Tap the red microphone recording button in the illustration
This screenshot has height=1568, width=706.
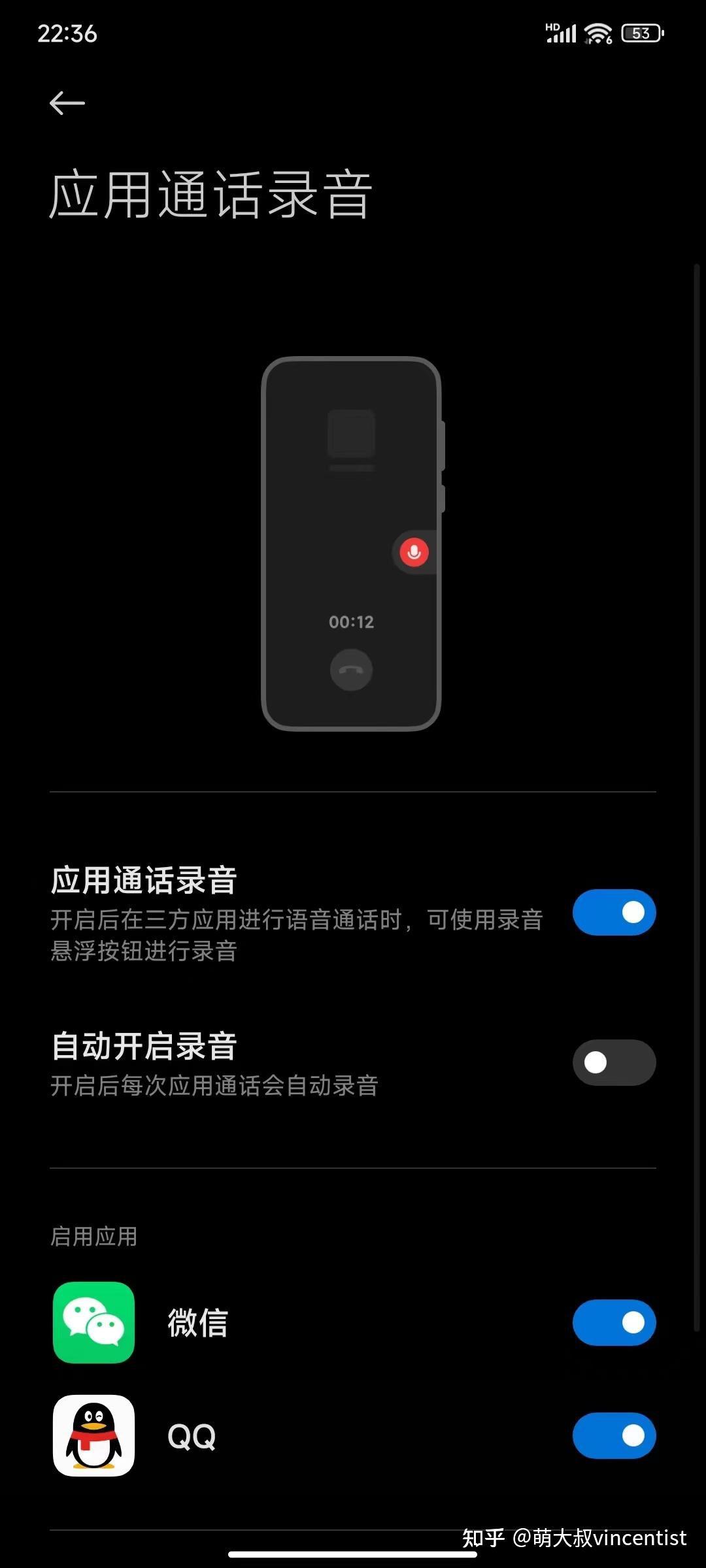[414, 552]
